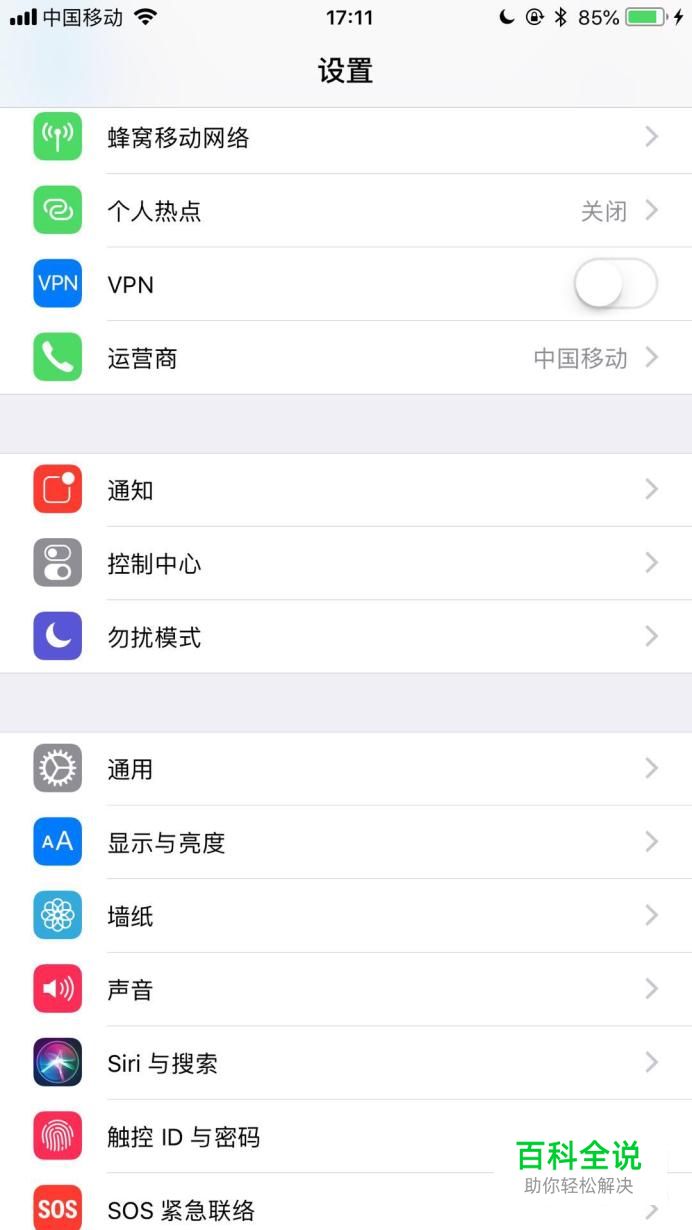Toggle the VPN switch
The height and width of the screenshot is (1230, 692).
tap(615, 284)
